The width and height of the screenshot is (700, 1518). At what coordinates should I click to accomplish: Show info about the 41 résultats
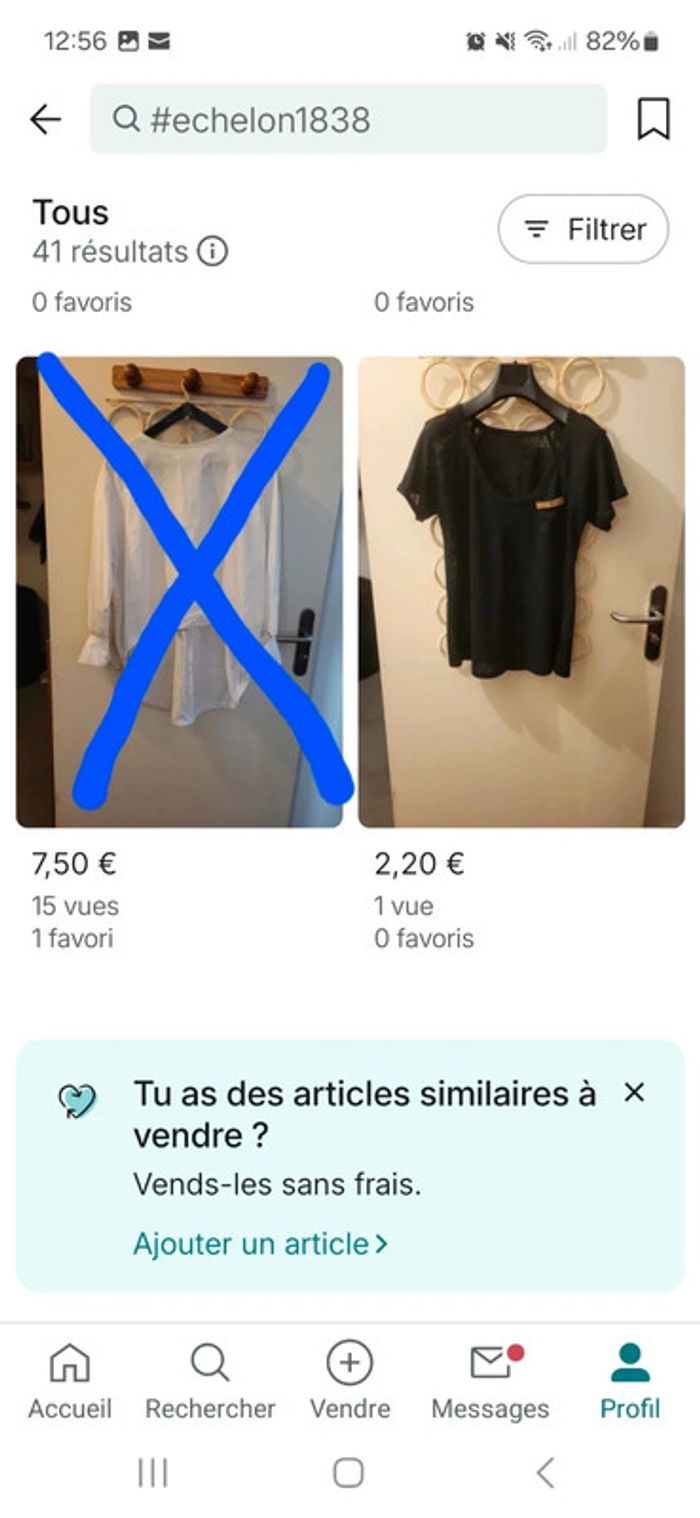(x=212, y=251)
